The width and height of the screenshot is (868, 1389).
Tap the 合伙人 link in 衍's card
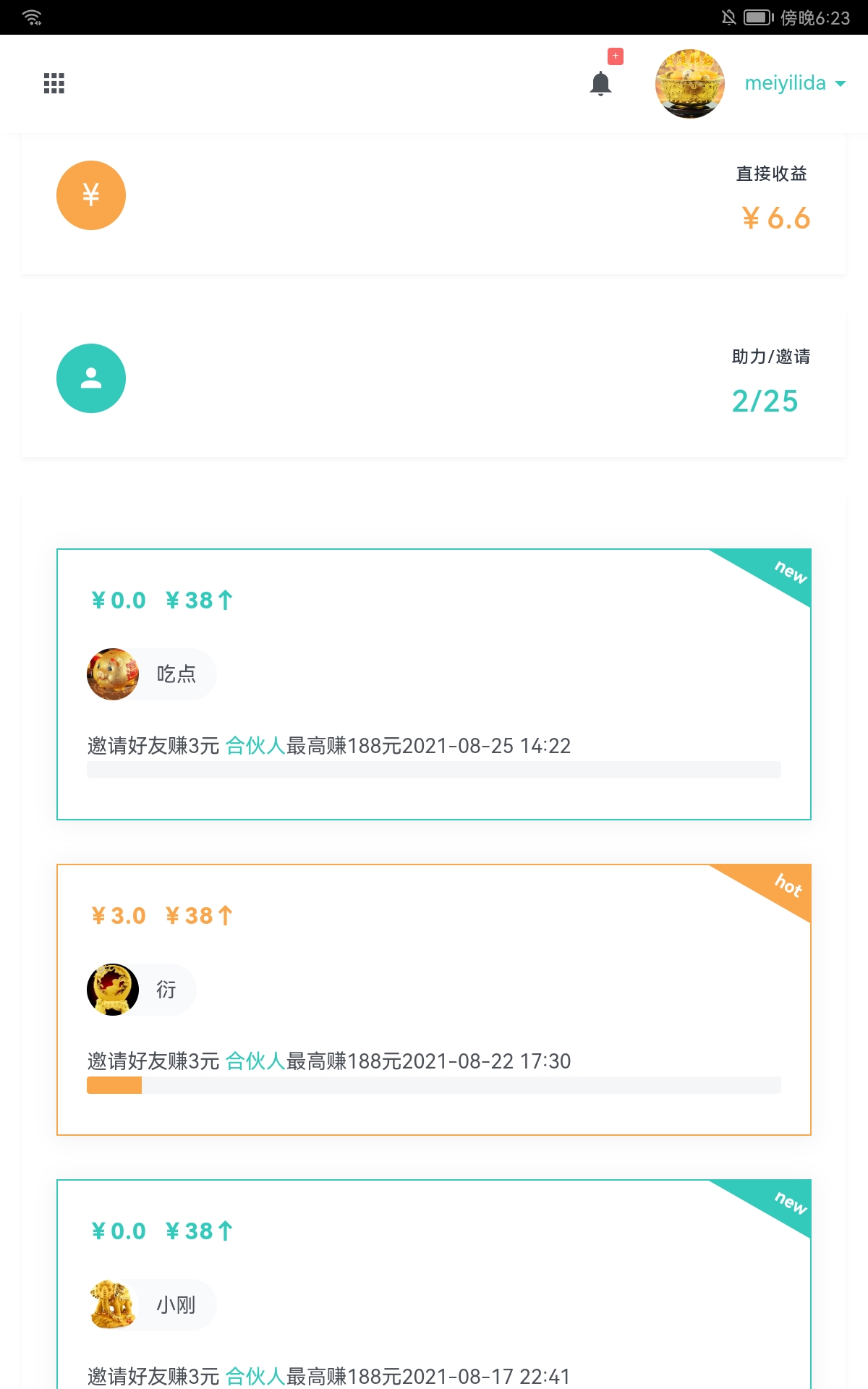click(x=255, y=1061)
